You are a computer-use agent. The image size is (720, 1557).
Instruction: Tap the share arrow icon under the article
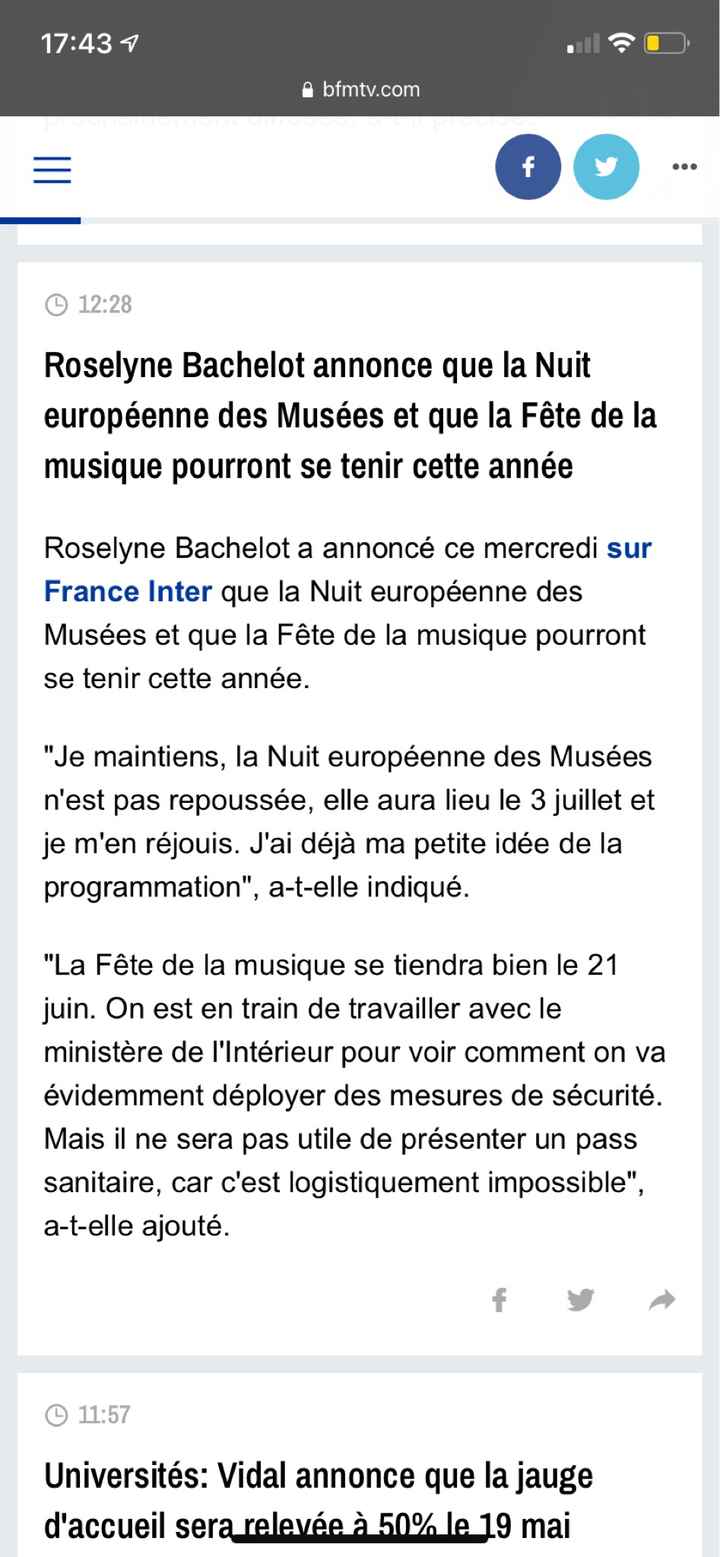click(662, 1299)
